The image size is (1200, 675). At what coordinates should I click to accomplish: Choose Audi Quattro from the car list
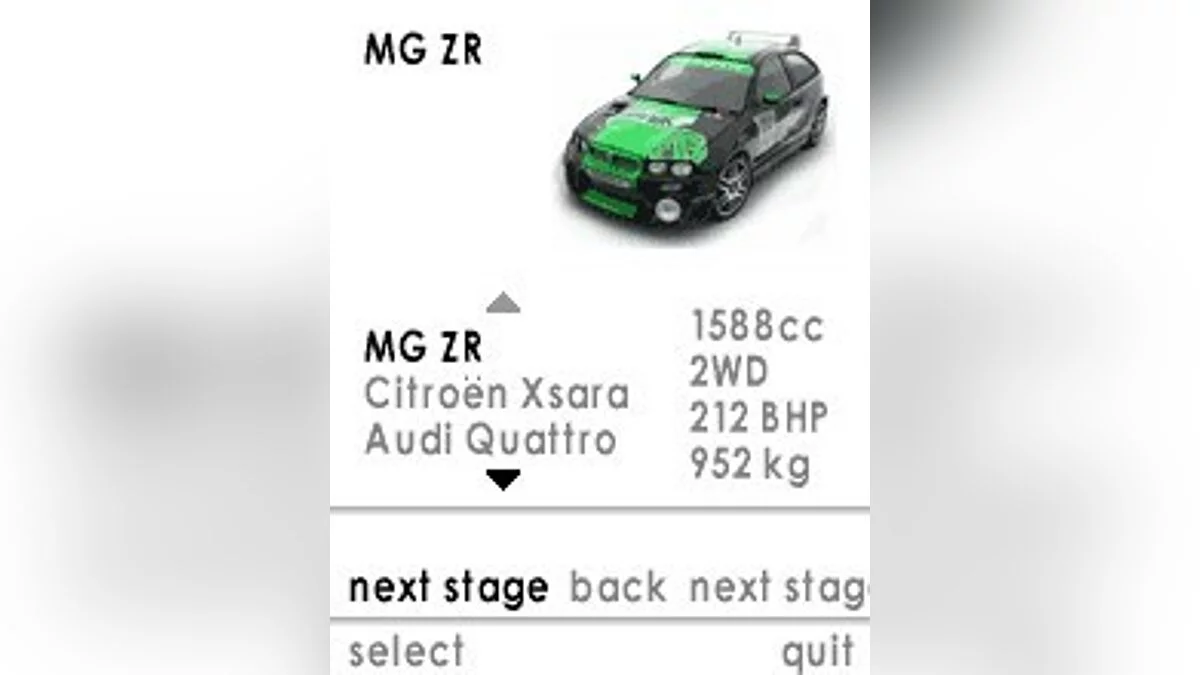tap(490, 440)
